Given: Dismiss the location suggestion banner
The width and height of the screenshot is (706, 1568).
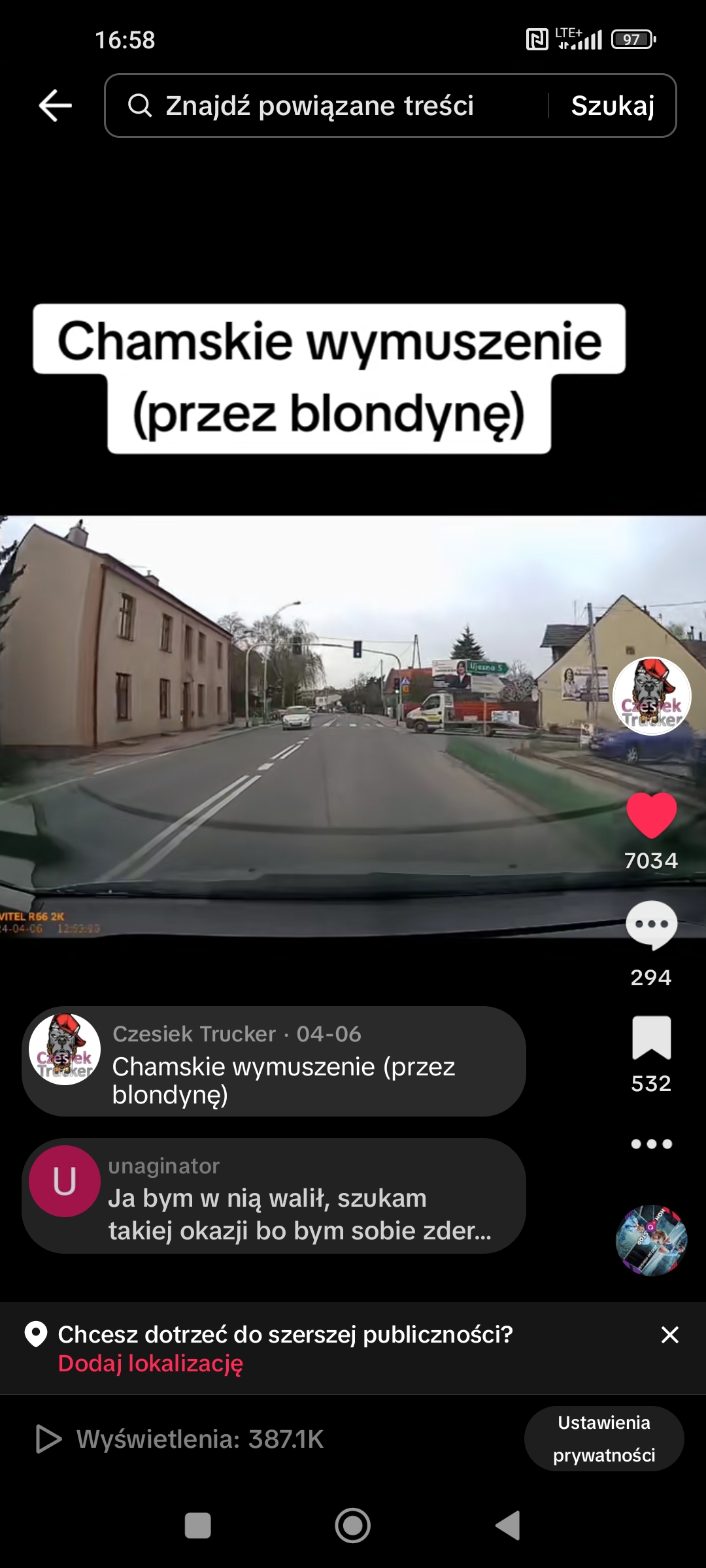Looking at the screenshot, I should (x=670, y=1335).
